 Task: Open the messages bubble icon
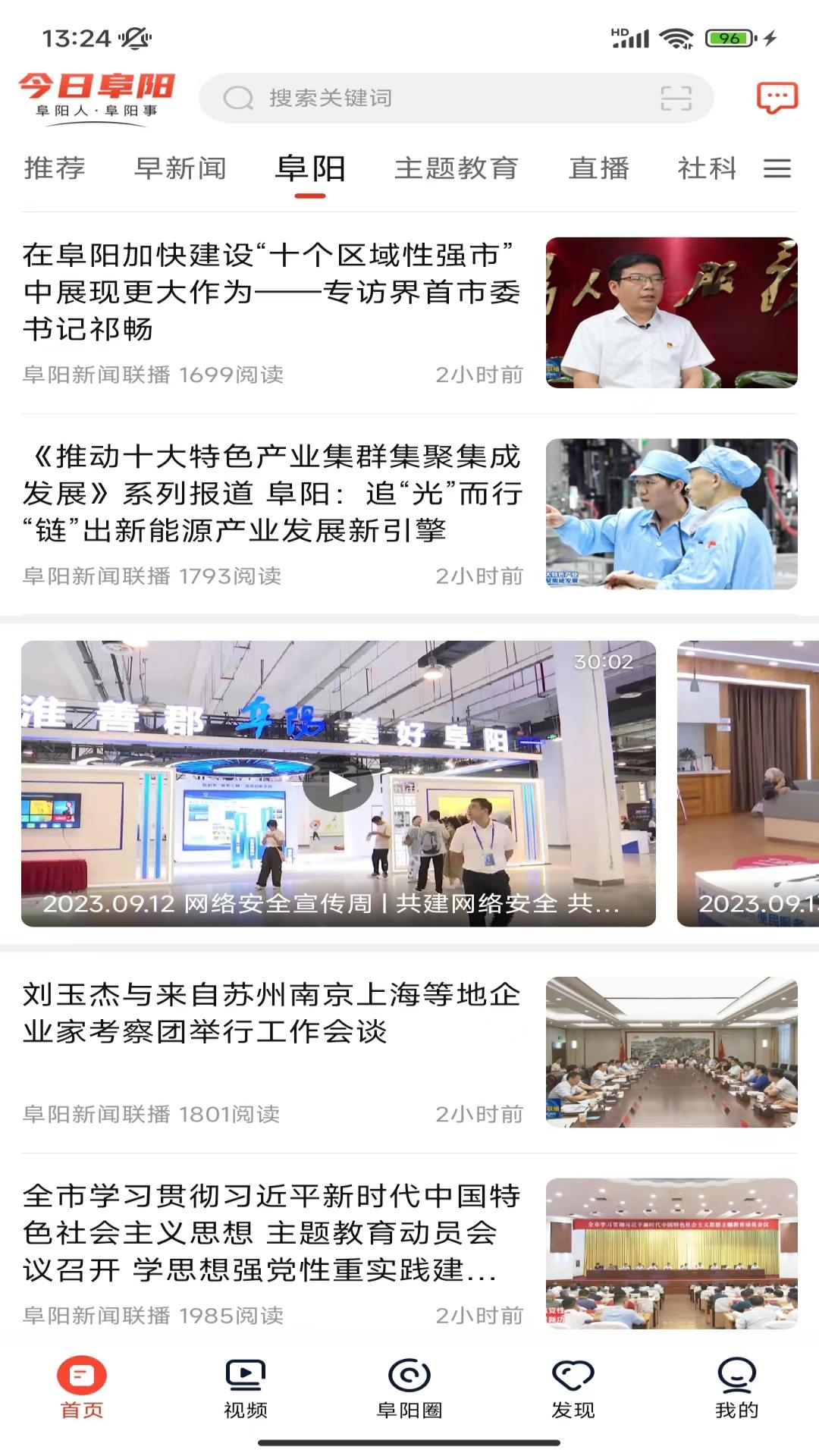coord(777,96)
